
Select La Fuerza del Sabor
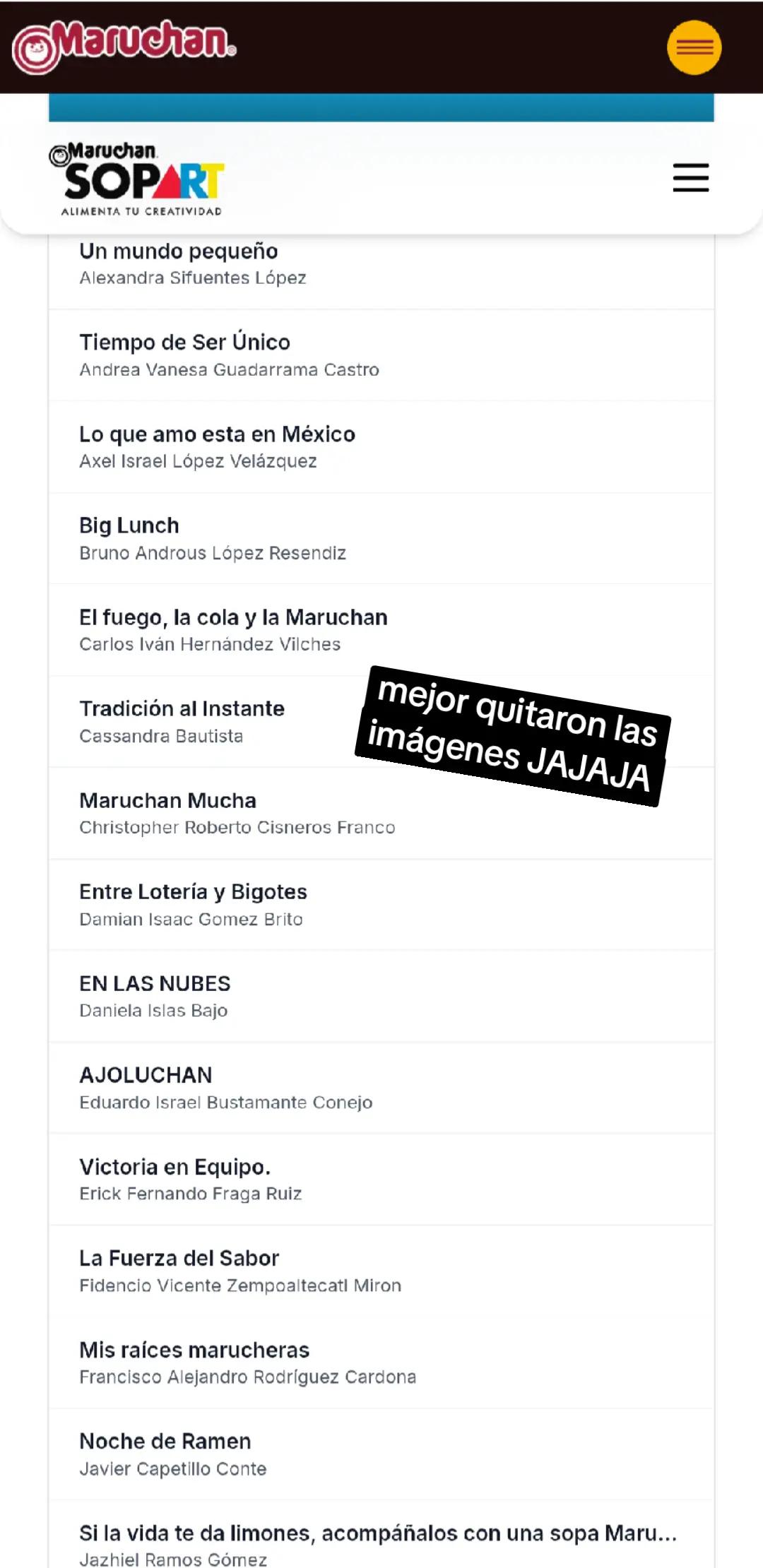(x=381, y=1271)
